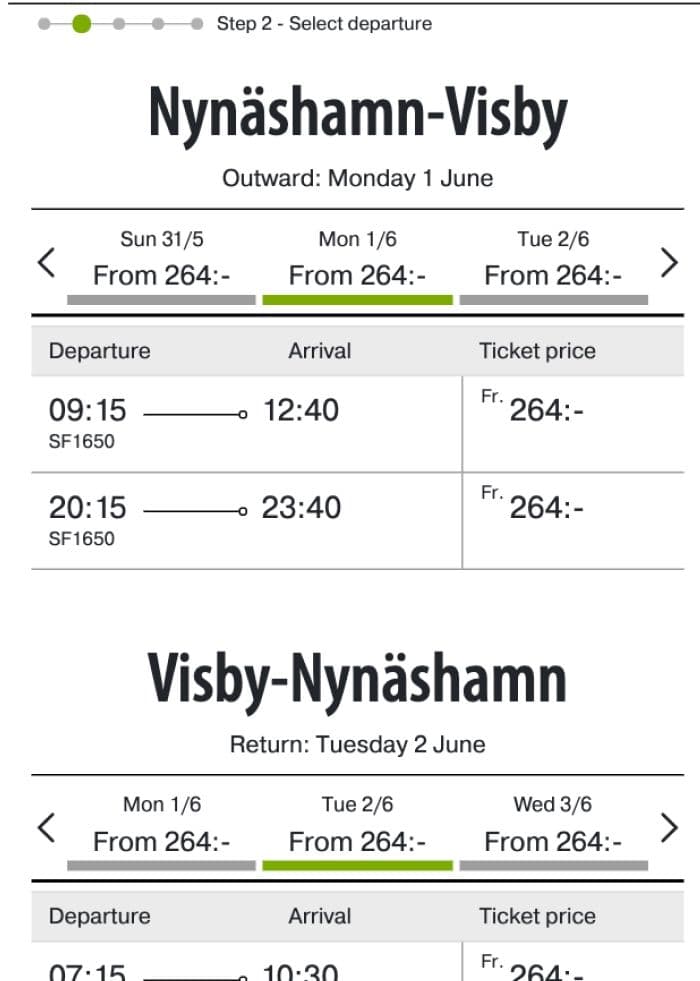Image resolution: width=700 pixels, height=981 pixels.
Task: Select Tue 2/6 outward date tab
Action: click(x=553, y=261)
